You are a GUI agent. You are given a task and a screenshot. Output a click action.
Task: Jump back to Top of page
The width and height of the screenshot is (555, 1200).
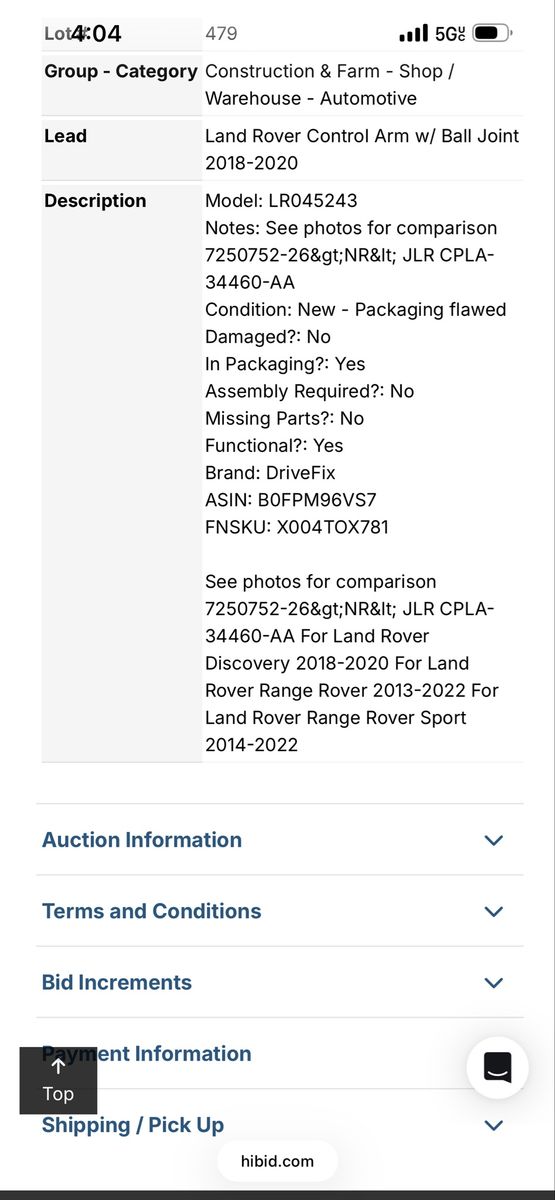click(58, 1080)
